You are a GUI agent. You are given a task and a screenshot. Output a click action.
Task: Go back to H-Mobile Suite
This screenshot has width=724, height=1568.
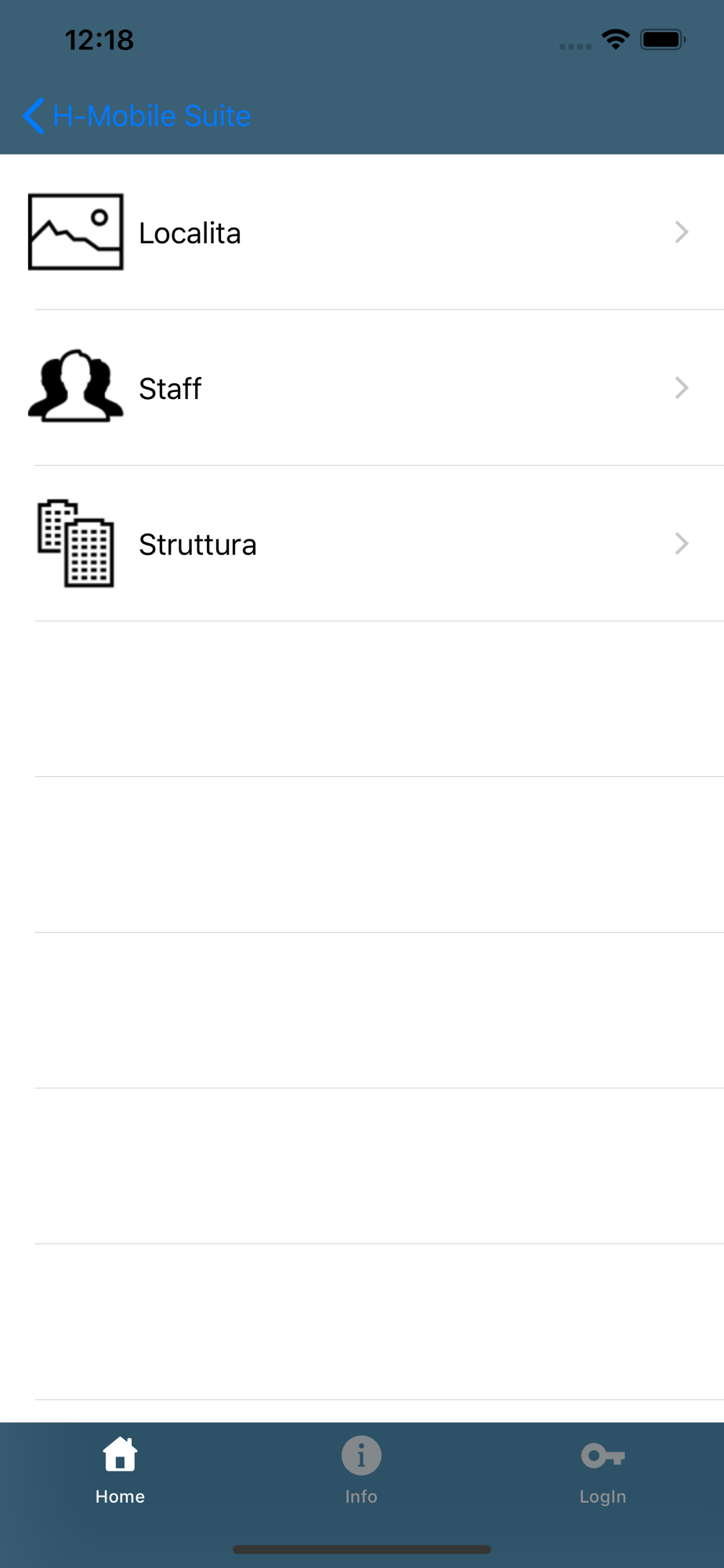(x=137, y=116)
